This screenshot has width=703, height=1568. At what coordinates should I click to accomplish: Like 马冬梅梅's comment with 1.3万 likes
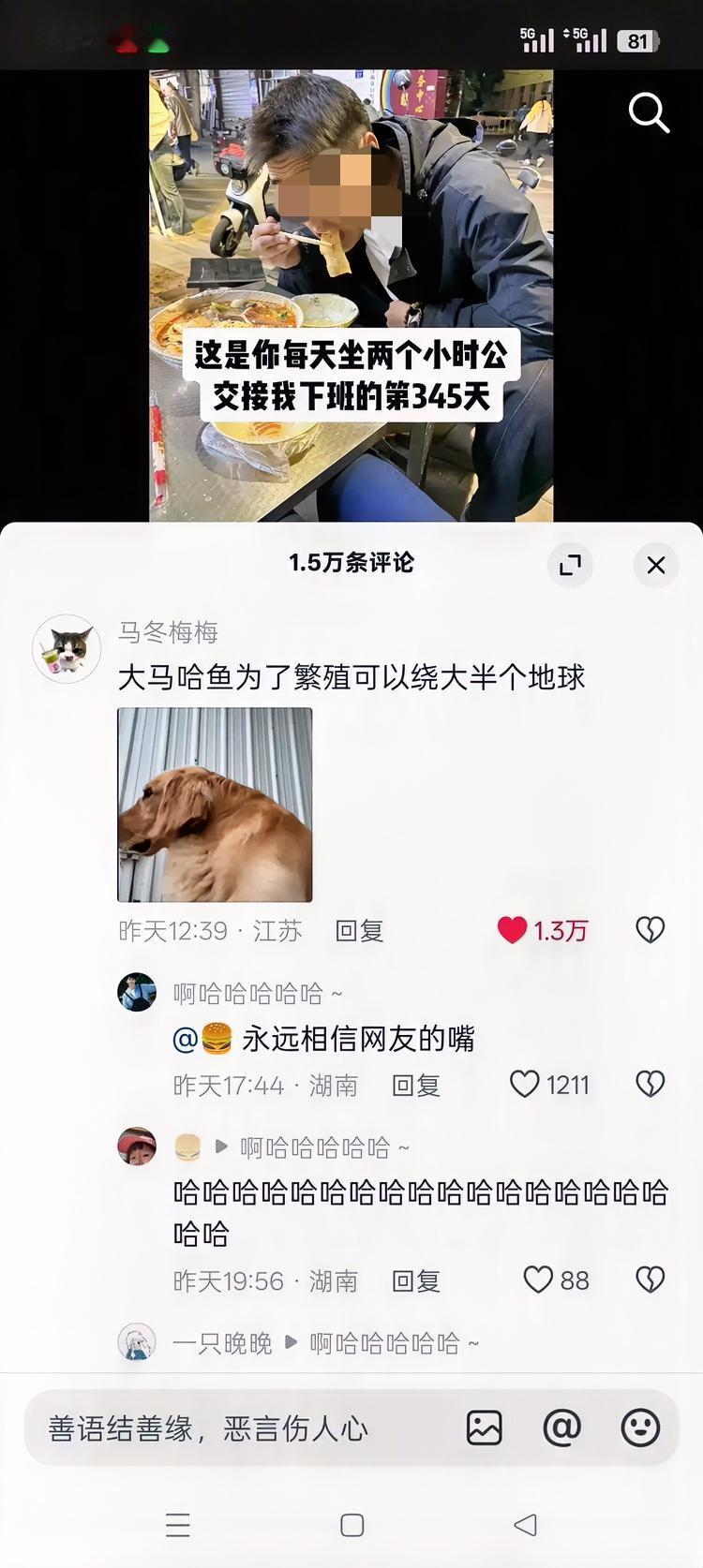pos(513,930)
